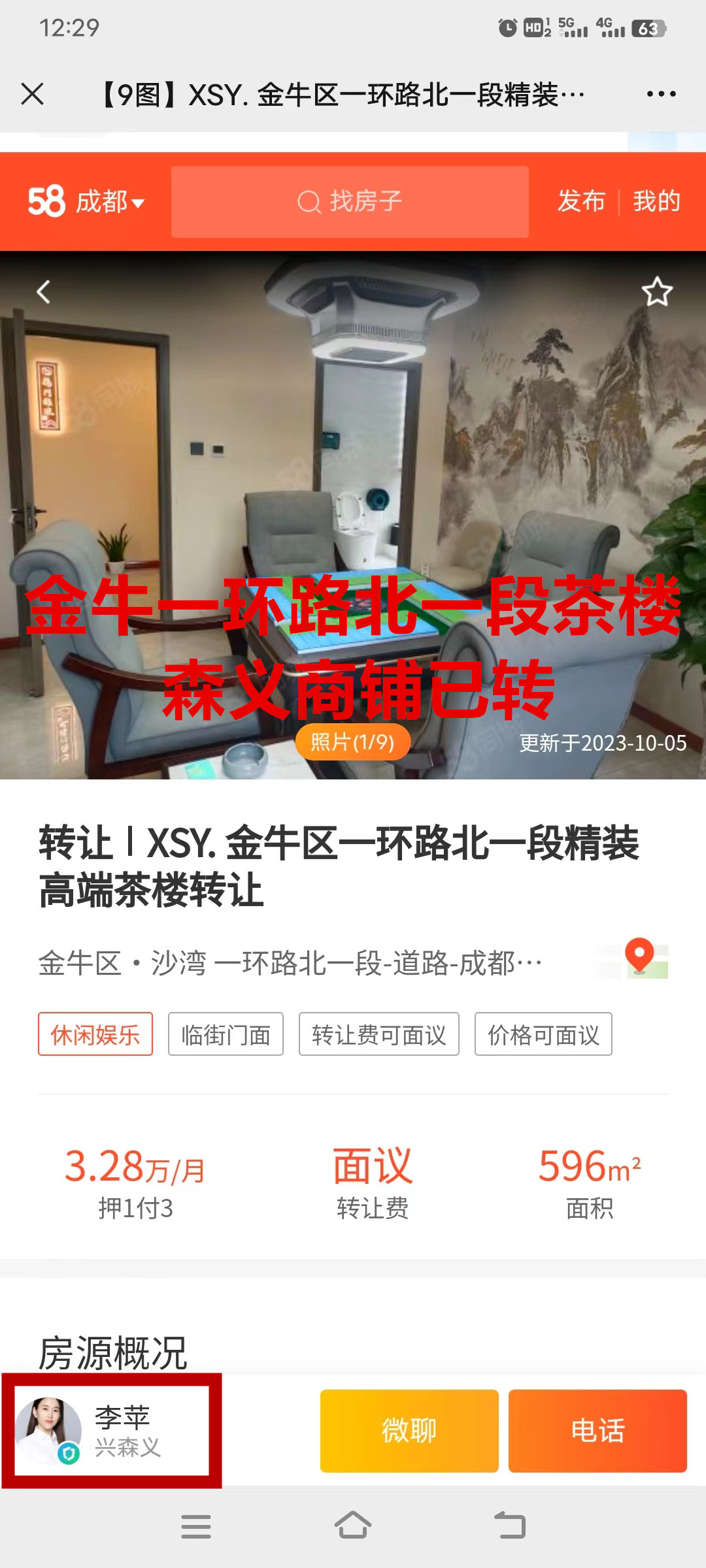Tap the 找房子 search box
The height and width of the screenshot is (1568, 706).
350,202
